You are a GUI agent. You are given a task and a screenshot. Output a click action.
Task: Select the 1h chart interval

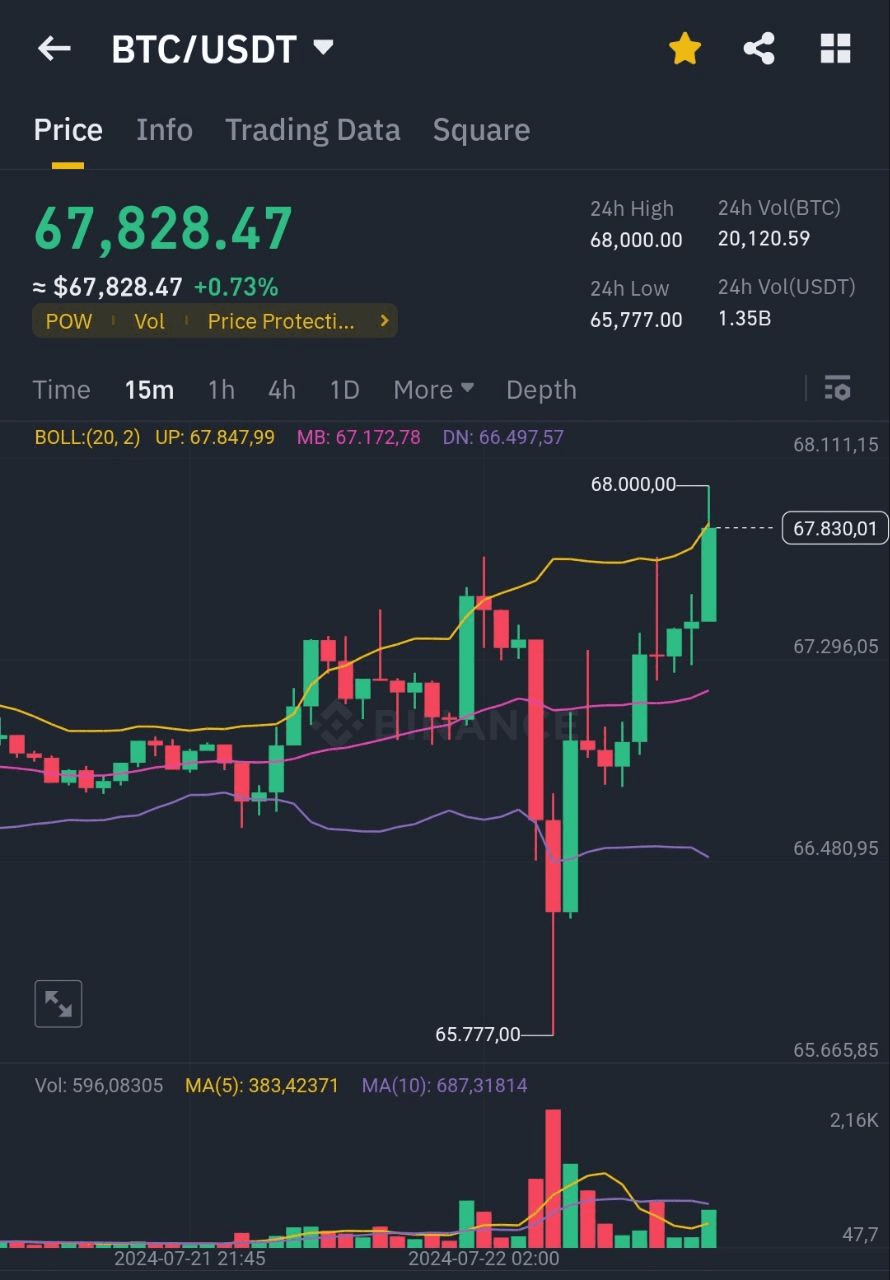point(221,390)
